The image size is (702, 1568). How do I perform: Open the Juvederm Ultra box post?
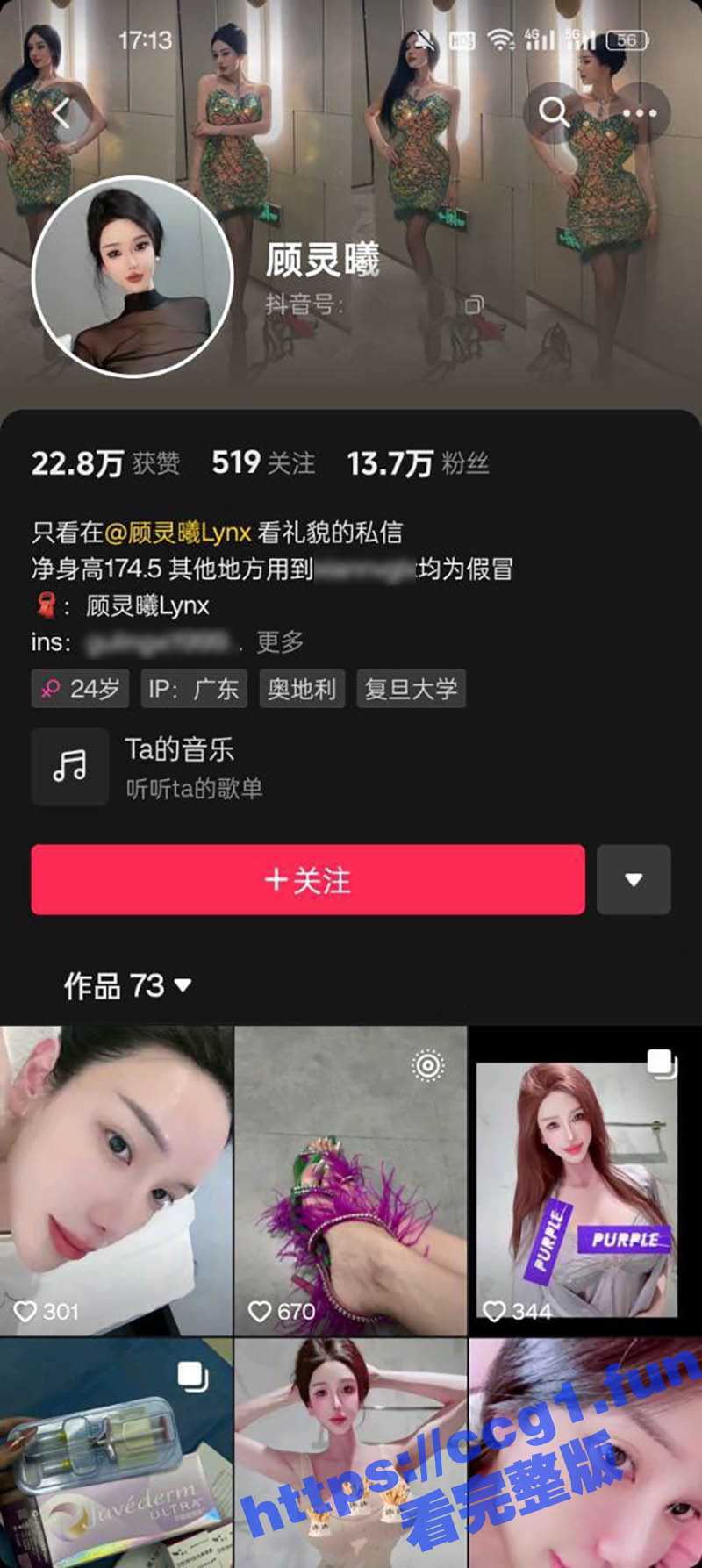(x=116, y=1452)
